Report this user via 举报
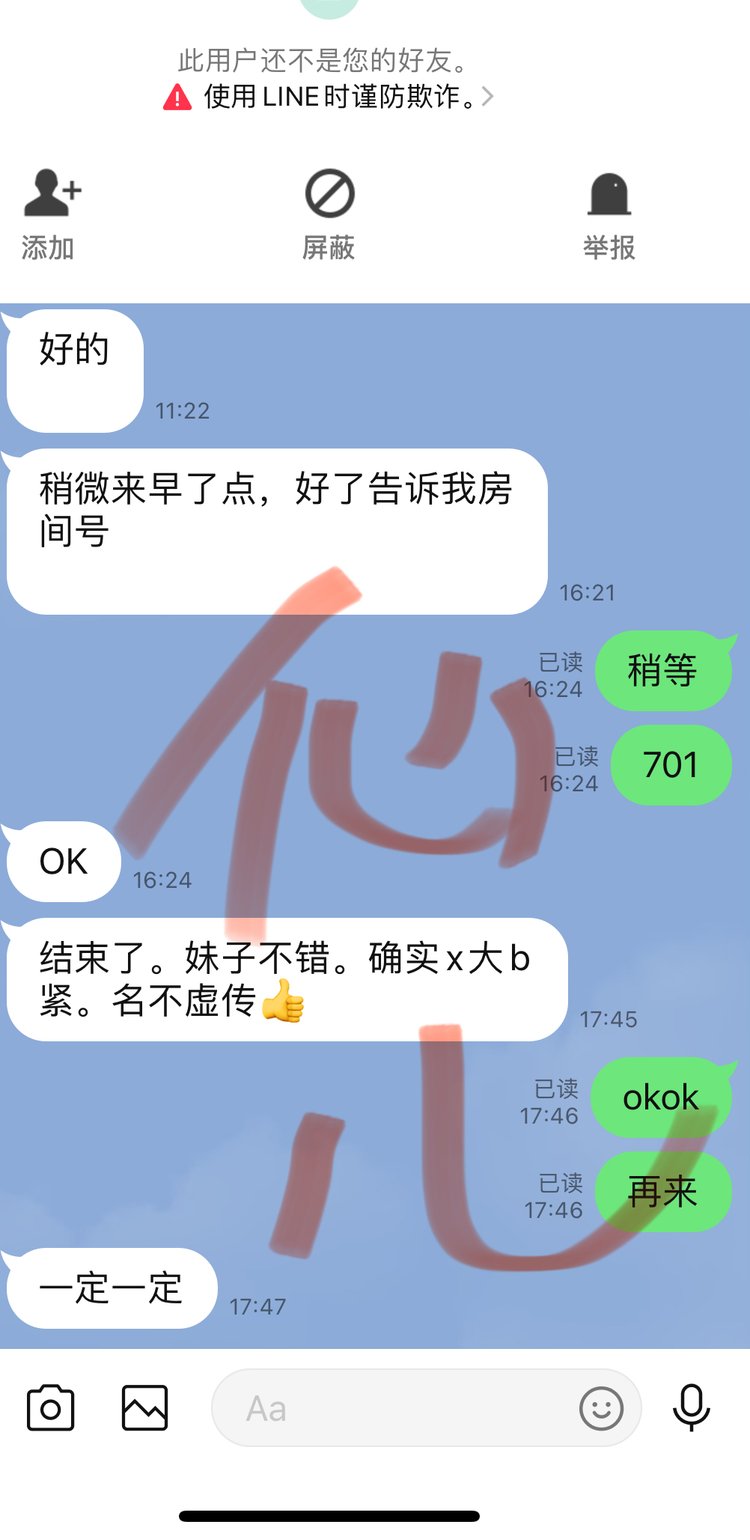The height and width of the screenshot is (1540, 750). coord(609,212)
